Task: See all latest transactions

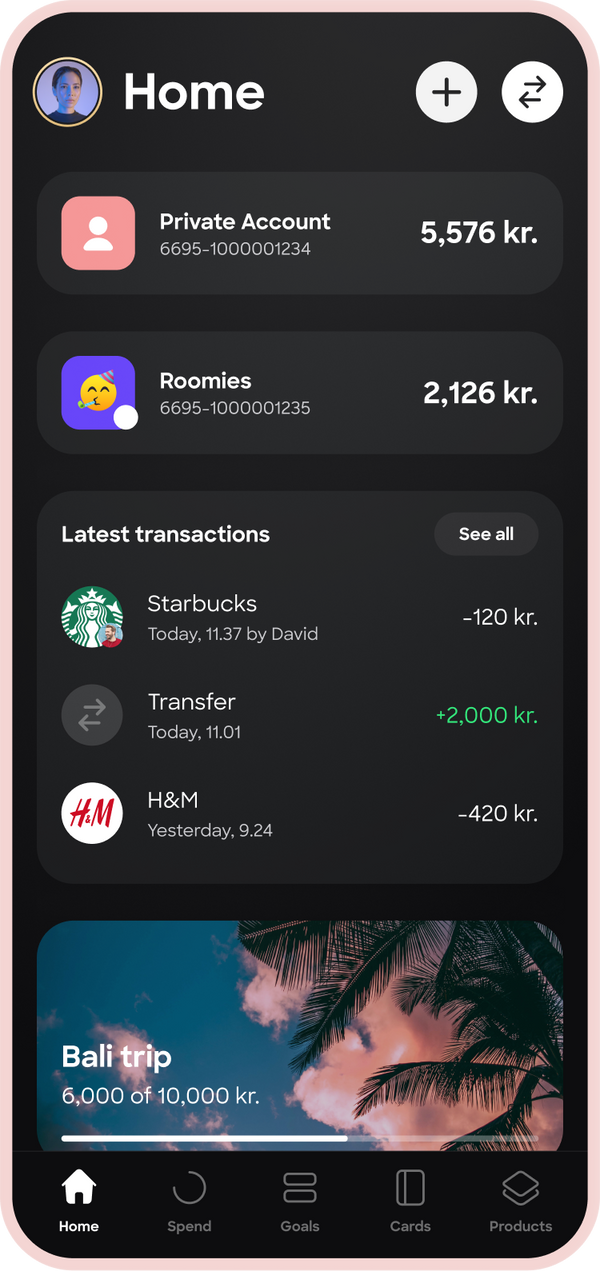Action: (x=486, y=534)
